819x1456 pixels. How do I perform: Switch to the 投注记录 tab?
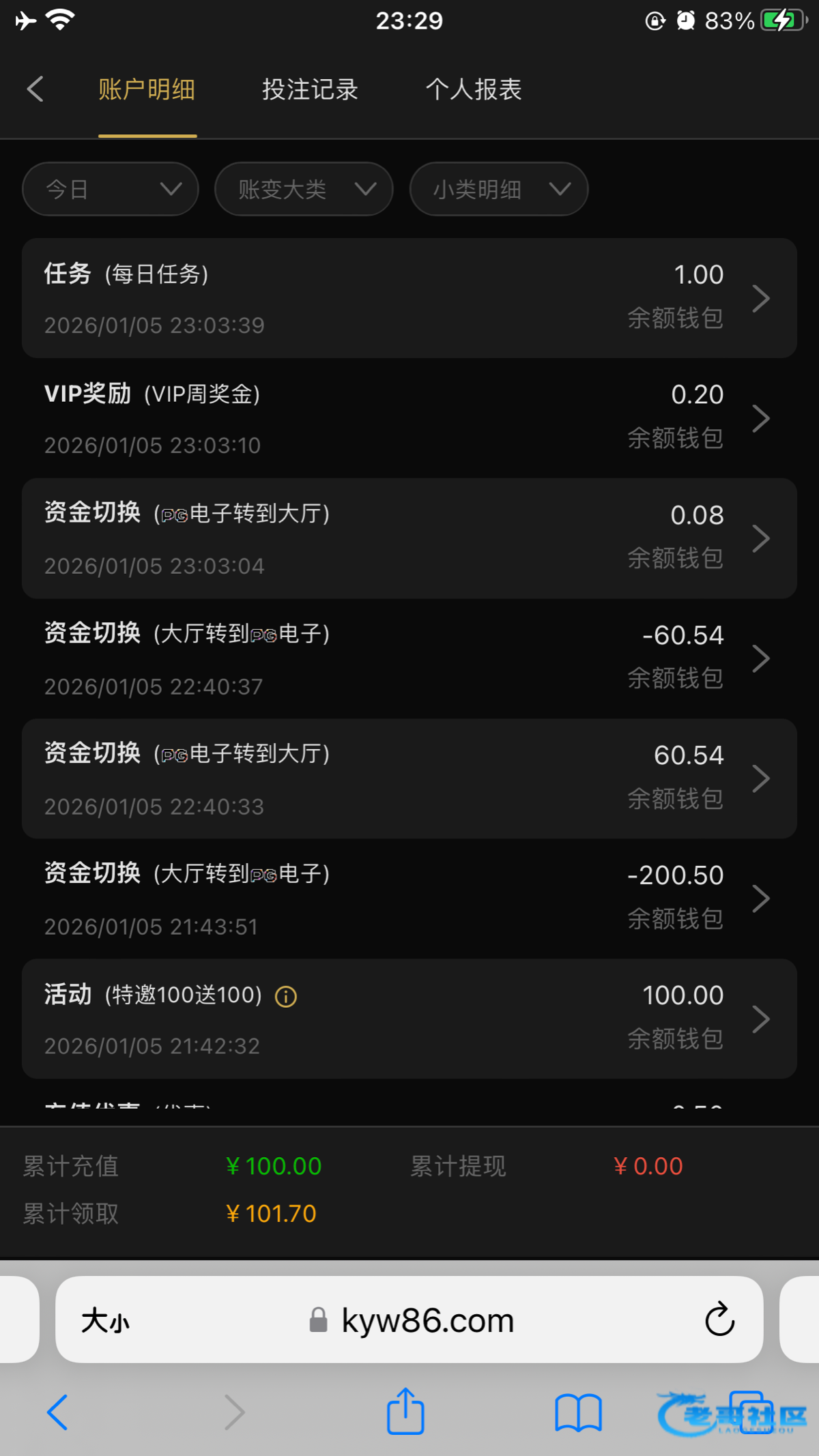(310, 89)
